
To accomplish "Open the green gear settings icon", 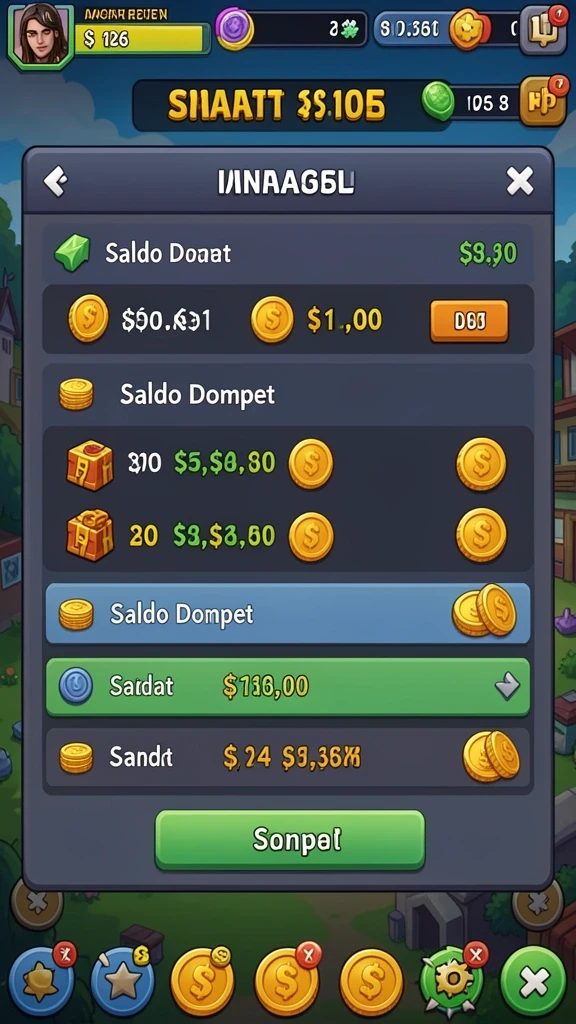I will pos(451,980).
